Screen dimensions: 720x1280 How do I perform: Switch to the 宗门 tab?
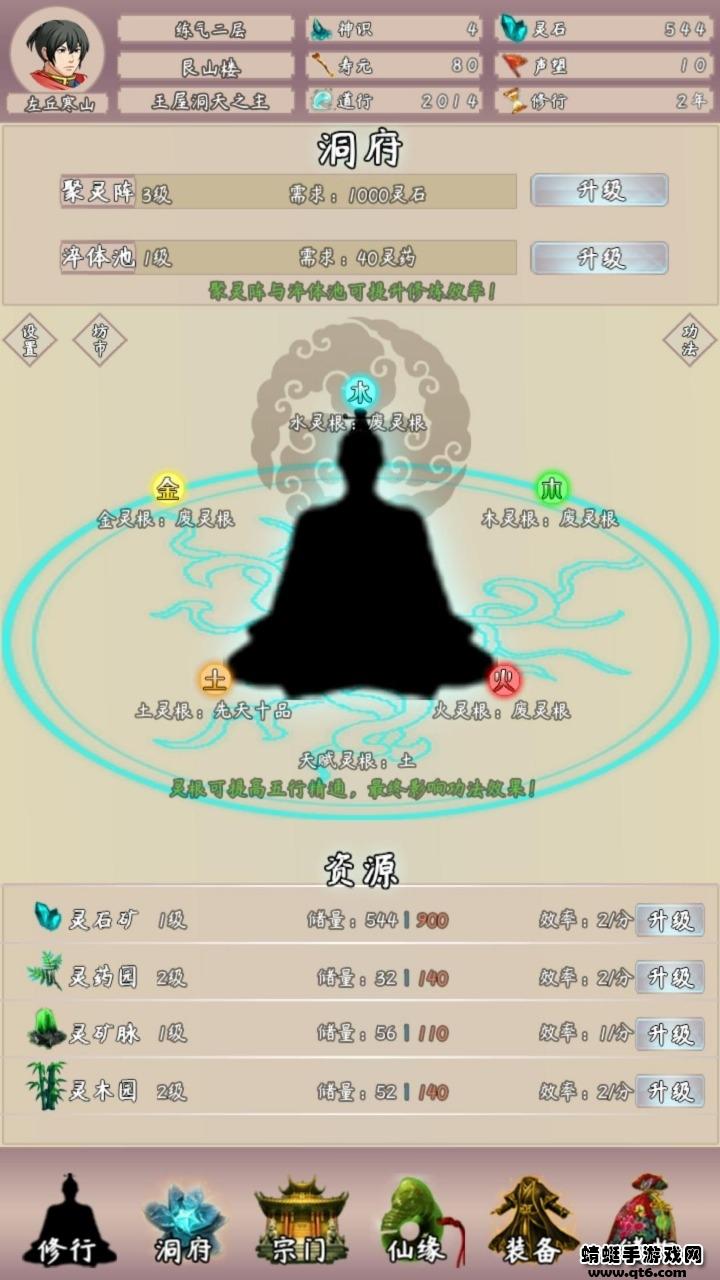[x=301, y=1219]
